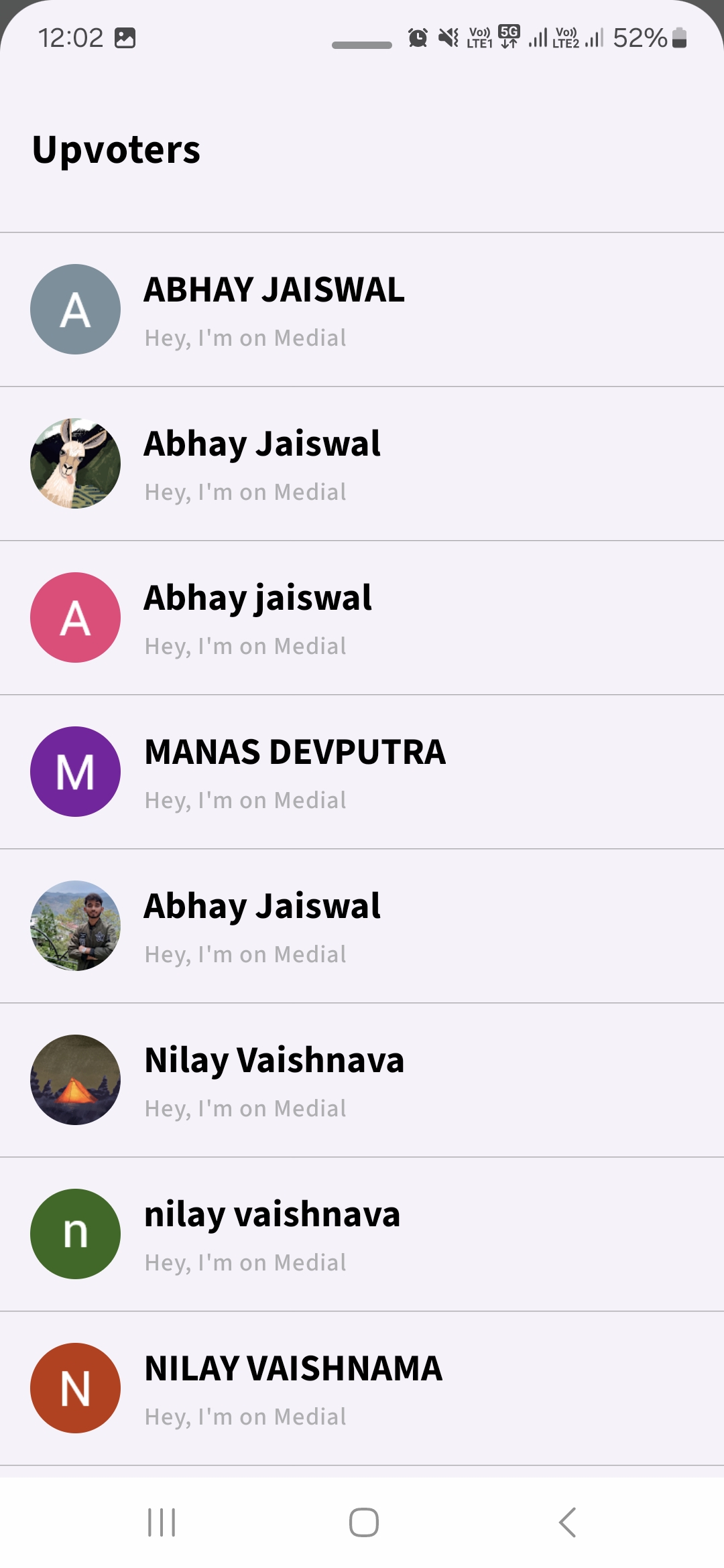Go back using the system back button
724x1568 pixels.
tap(567, 1522)
